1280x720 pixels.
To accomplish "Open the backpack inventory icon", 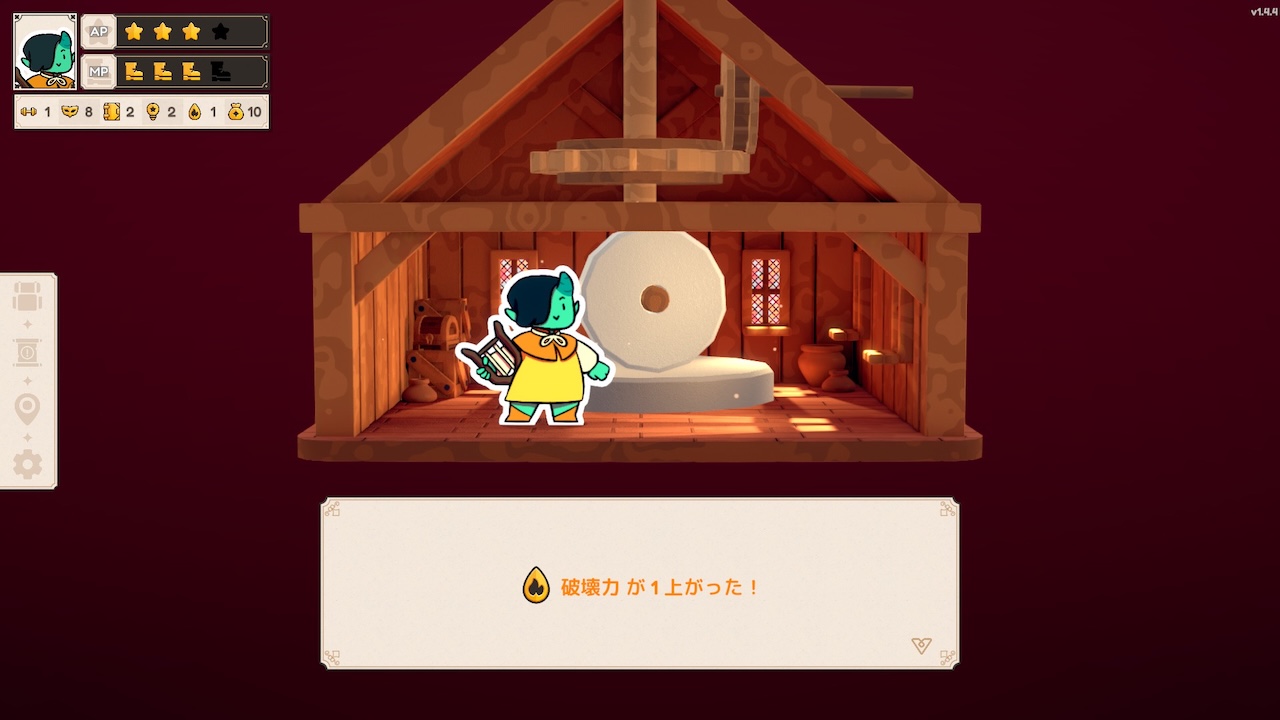I will 27,297.
